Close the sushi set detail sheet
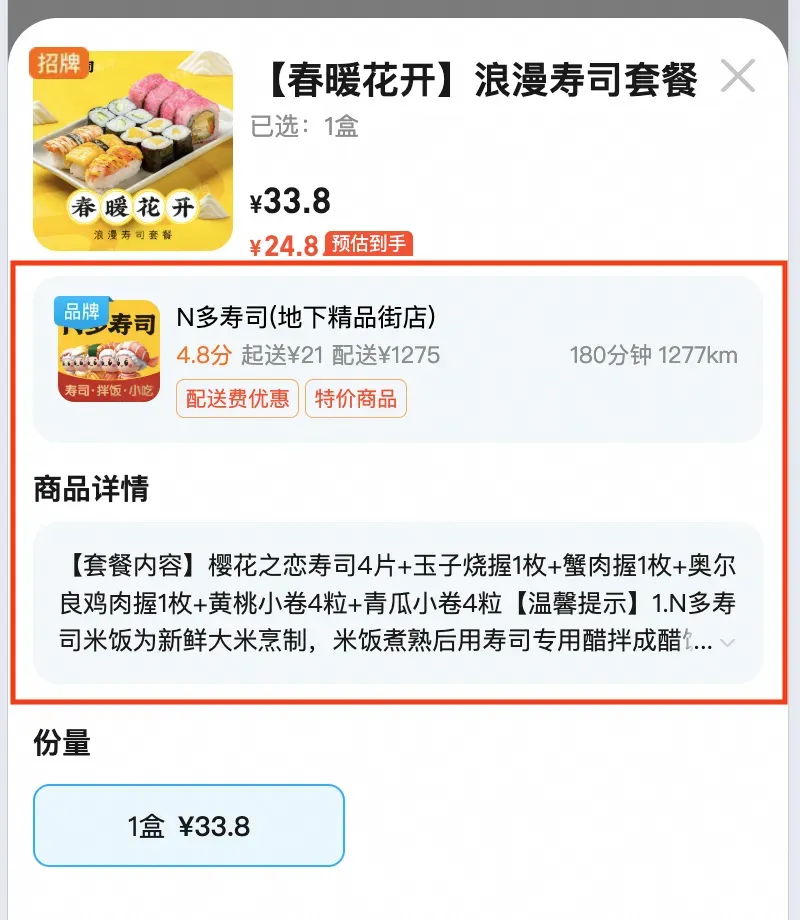Viewport: 800px width, 920px height. pyautogui.click(x=738, y=76)
